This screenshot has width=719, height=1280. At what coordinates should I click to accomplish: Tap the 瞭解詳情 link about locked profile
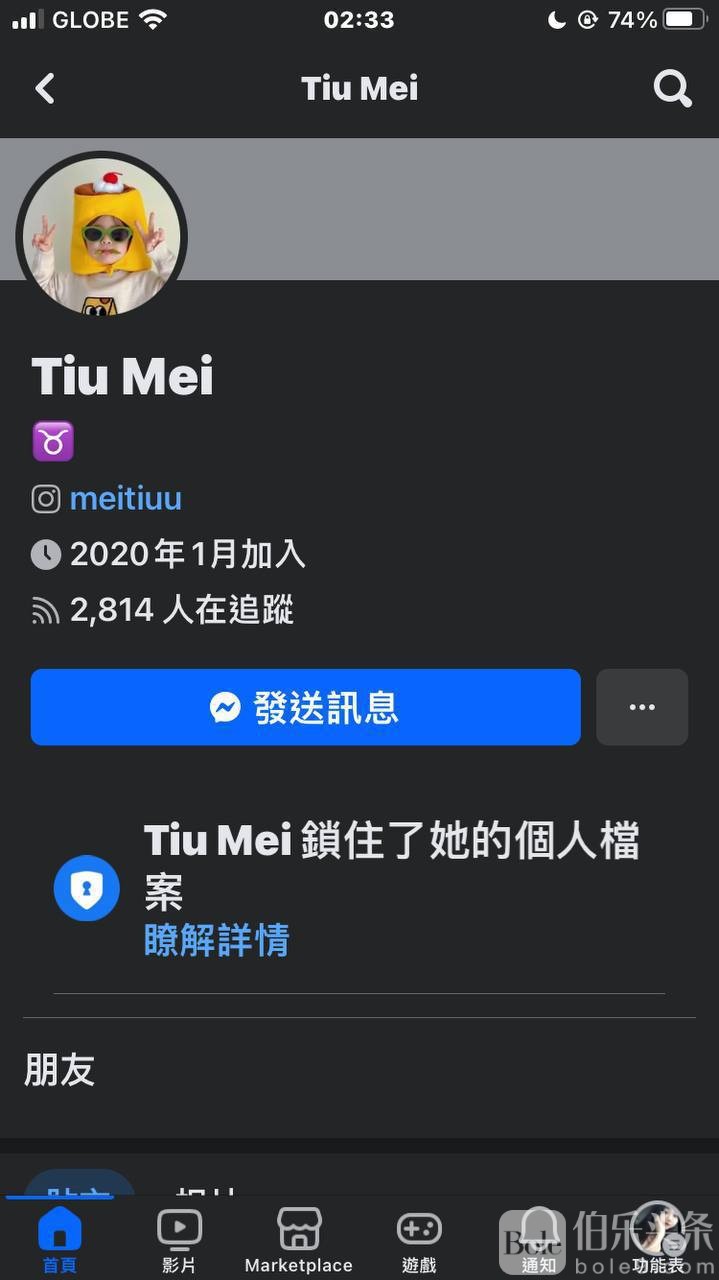[x=216, y=940]
